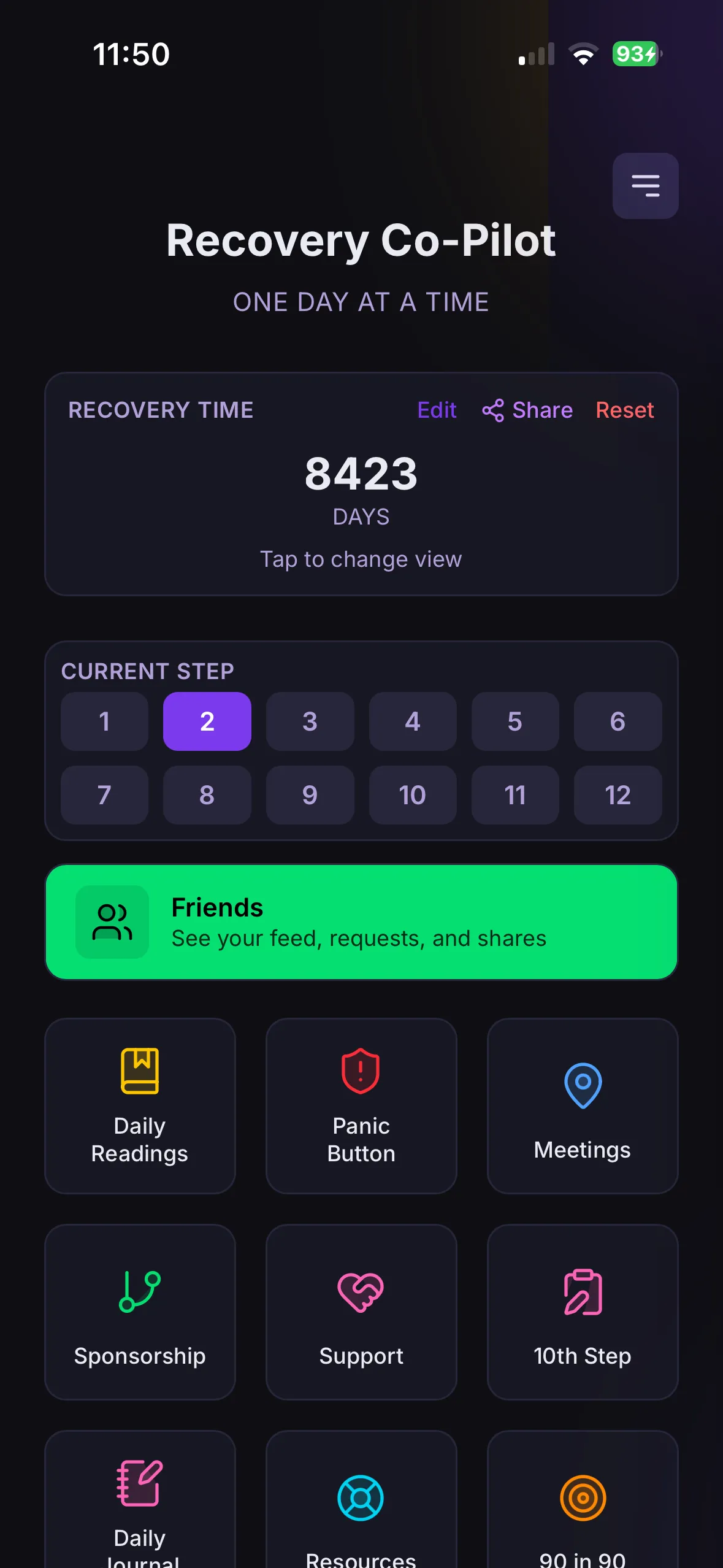Select step 3 as current step

click(x=310, y=721)
